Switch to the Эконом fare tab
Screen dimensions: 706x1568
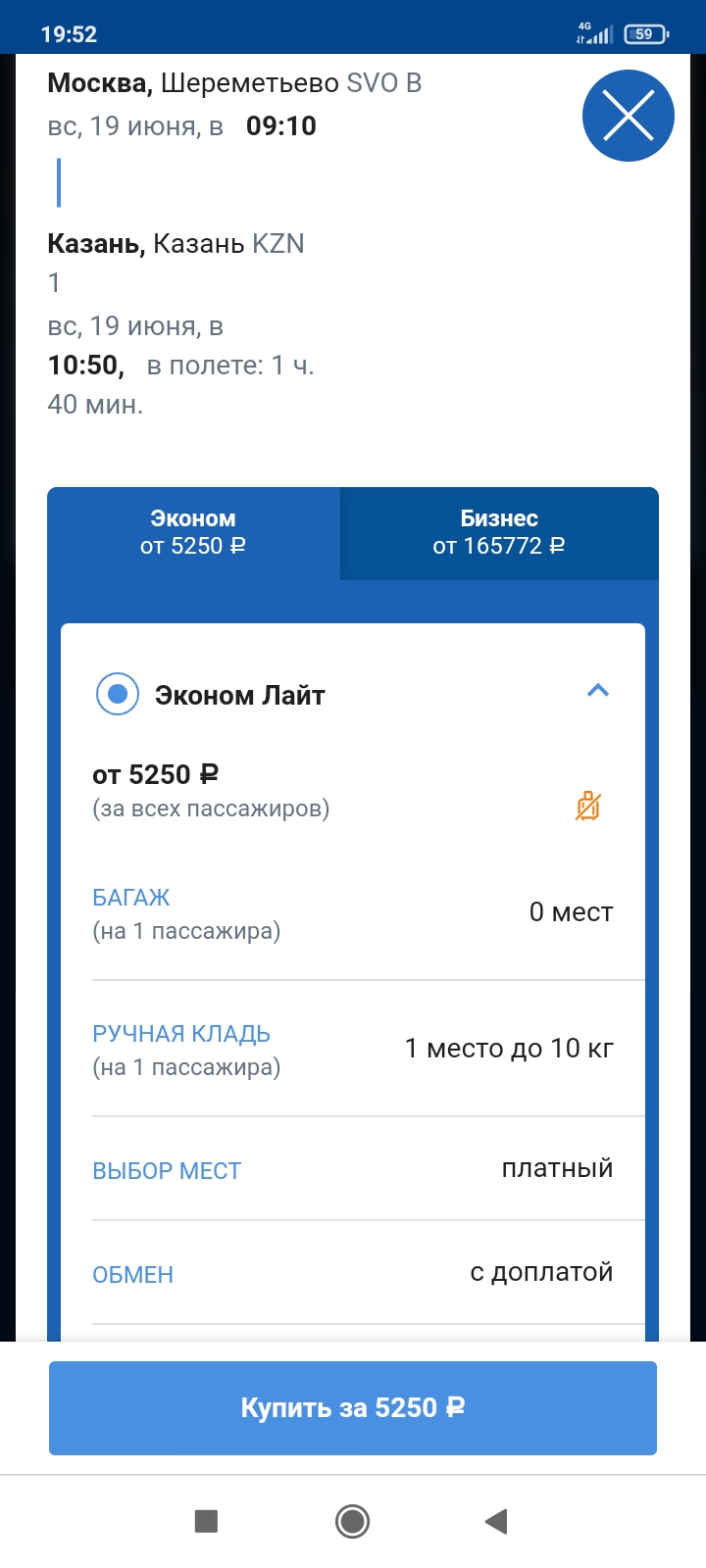click(193, 533)
